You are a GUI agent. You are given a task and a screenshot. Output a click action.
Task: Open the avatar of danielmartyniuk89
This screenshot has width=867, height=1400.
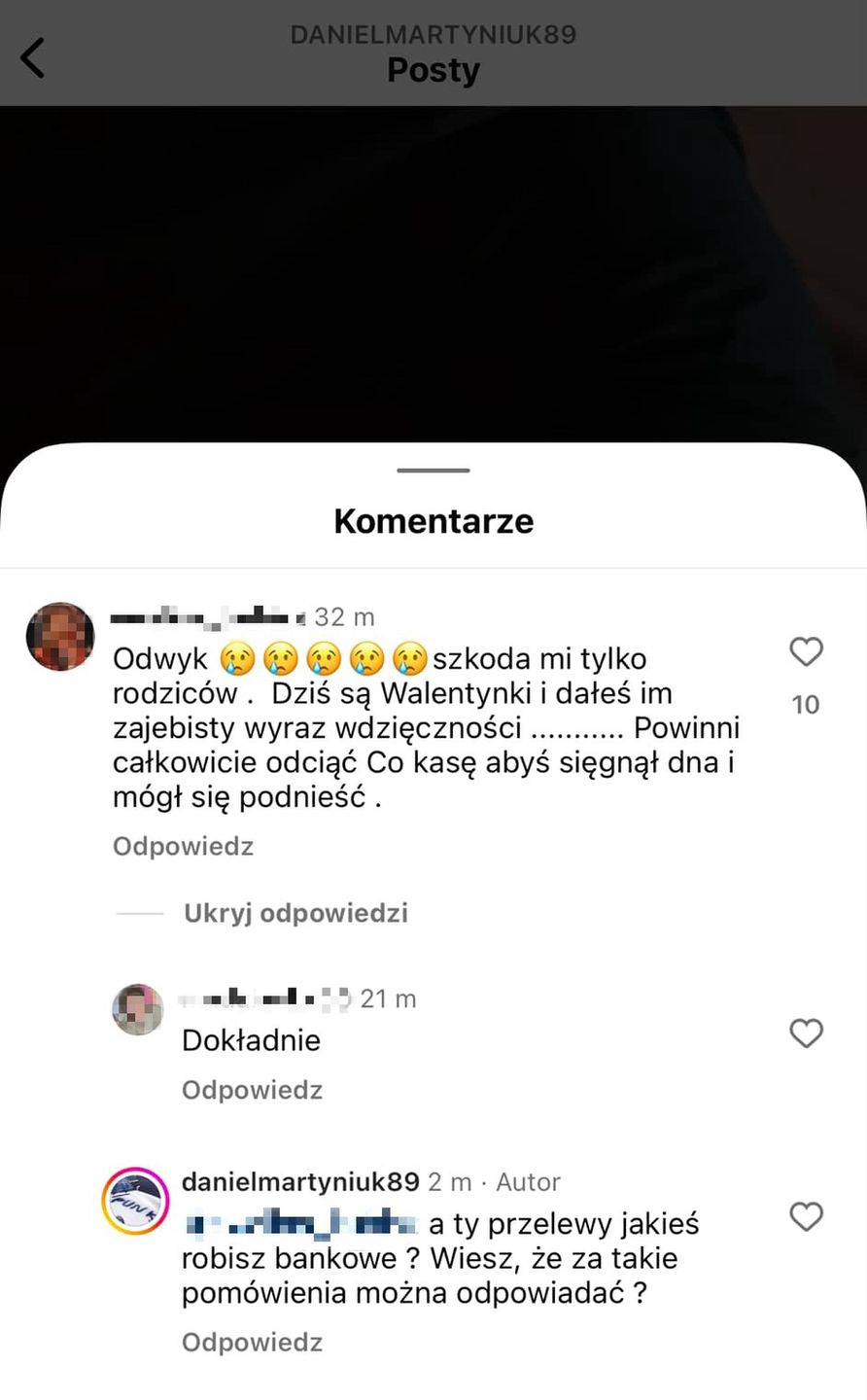coord(135,1202)
